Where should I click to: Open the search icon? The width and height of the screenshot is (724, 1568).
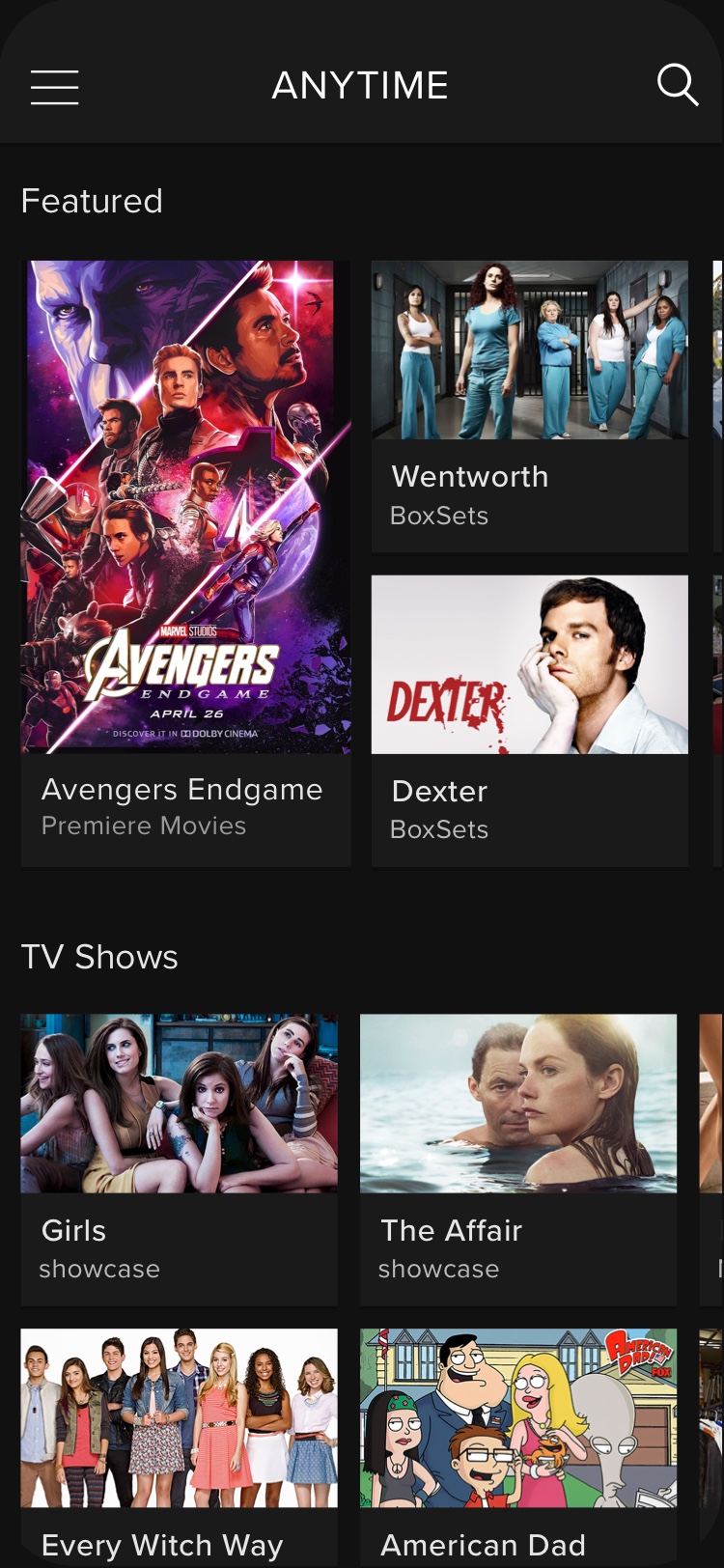(x=678, y=85)
